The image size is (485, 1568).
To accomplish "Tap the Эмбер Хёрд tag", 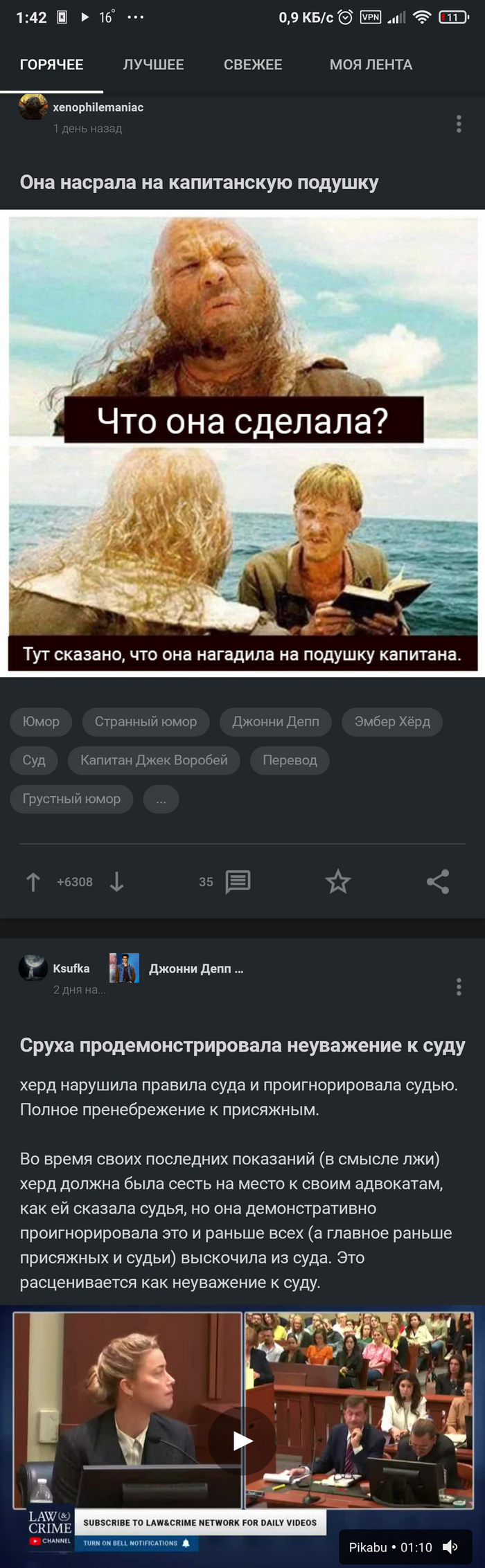I will point(392,721).
